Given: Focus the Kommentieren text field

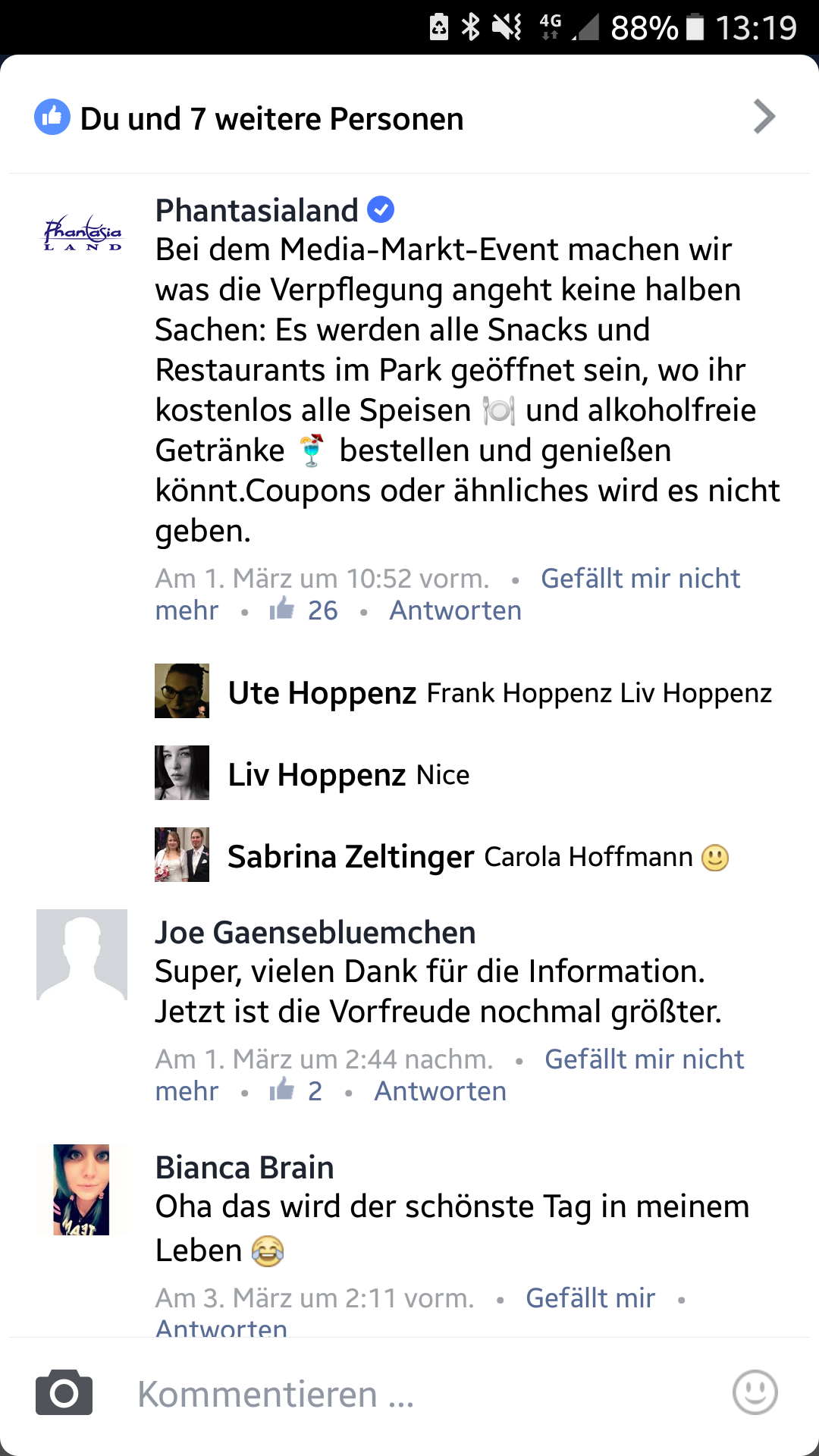Looking at the screenshot, I should pyautogui.click(x=425, y=1394).
